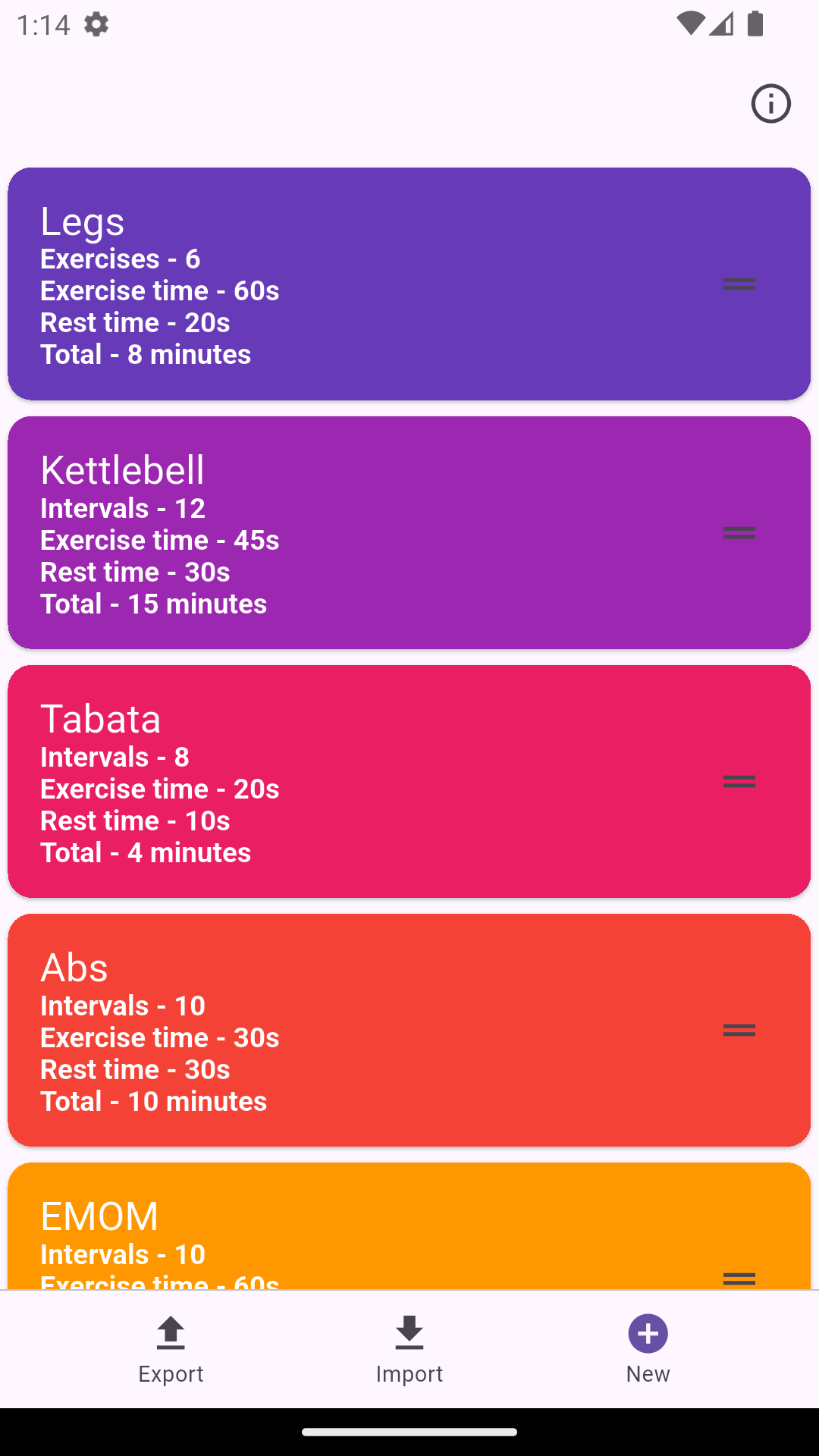The width and height of the screenshot is (819, 1456).
Task: Tap the reorder handle on Legs
Action: pyautogui.click(x=739, y=284)
